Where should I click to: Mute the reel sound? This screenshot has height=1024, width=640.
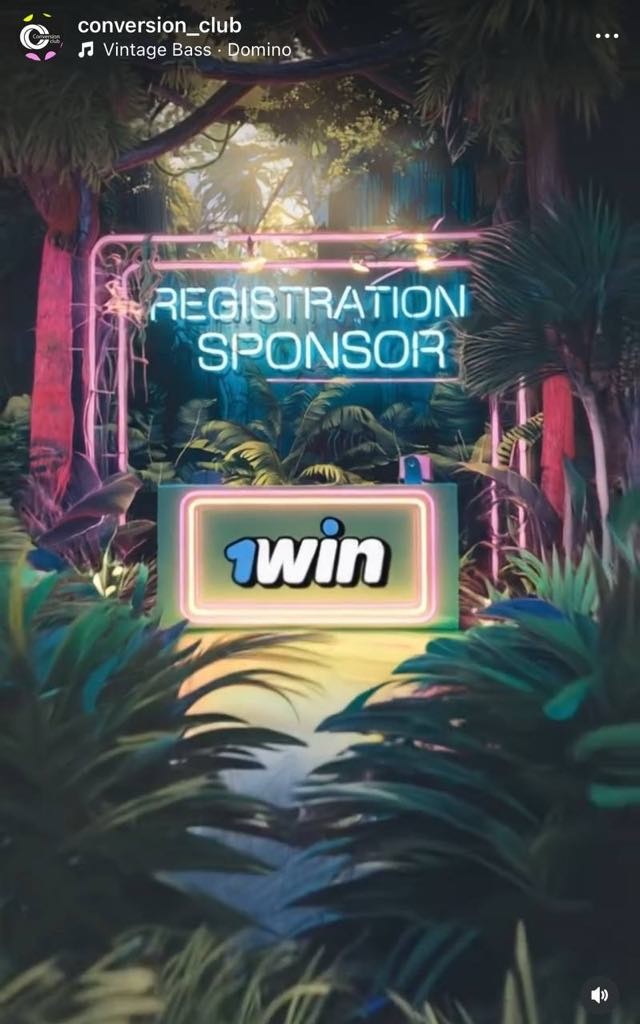point(599,994)
